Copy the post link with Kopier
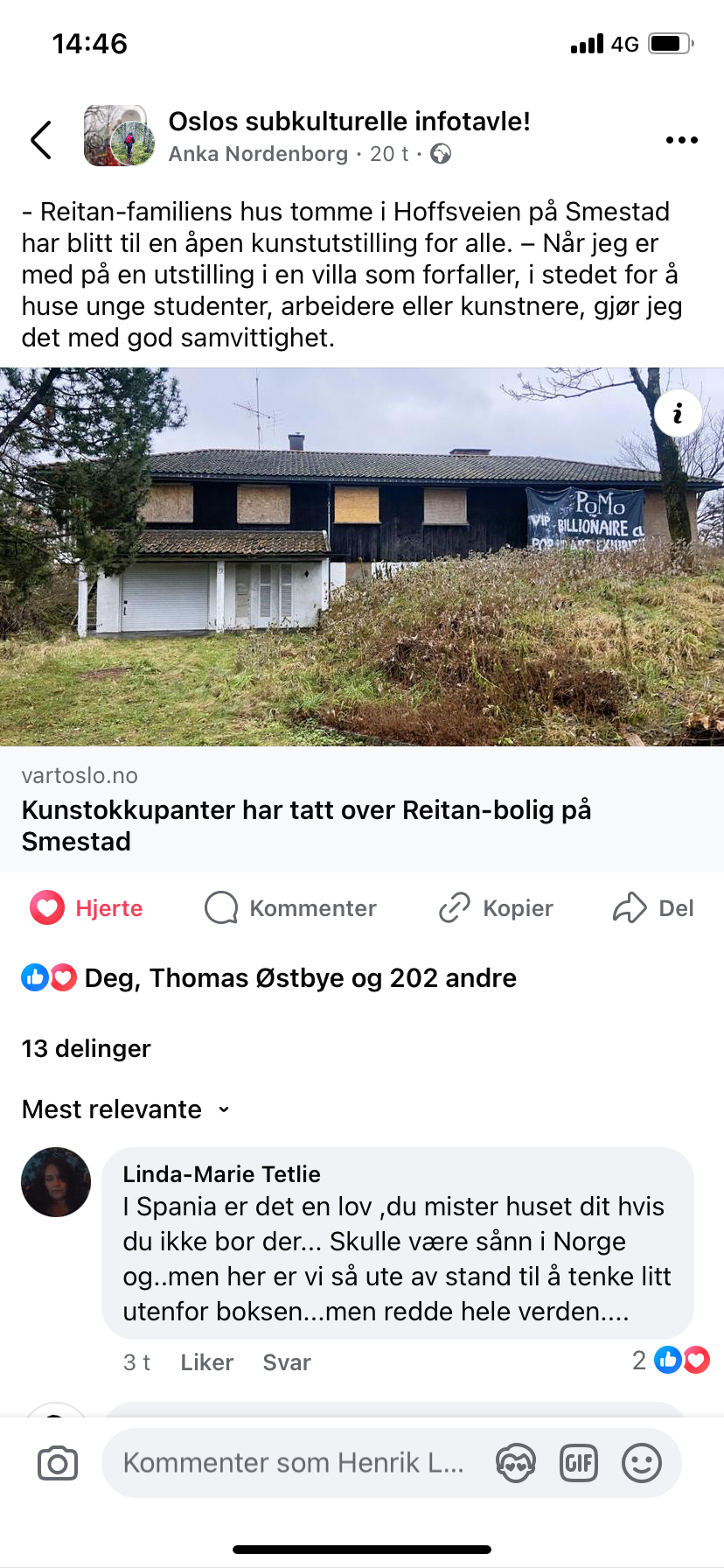Image resolution: width=724 pixels, height=1568 pixels. click(x=496, y=908)
